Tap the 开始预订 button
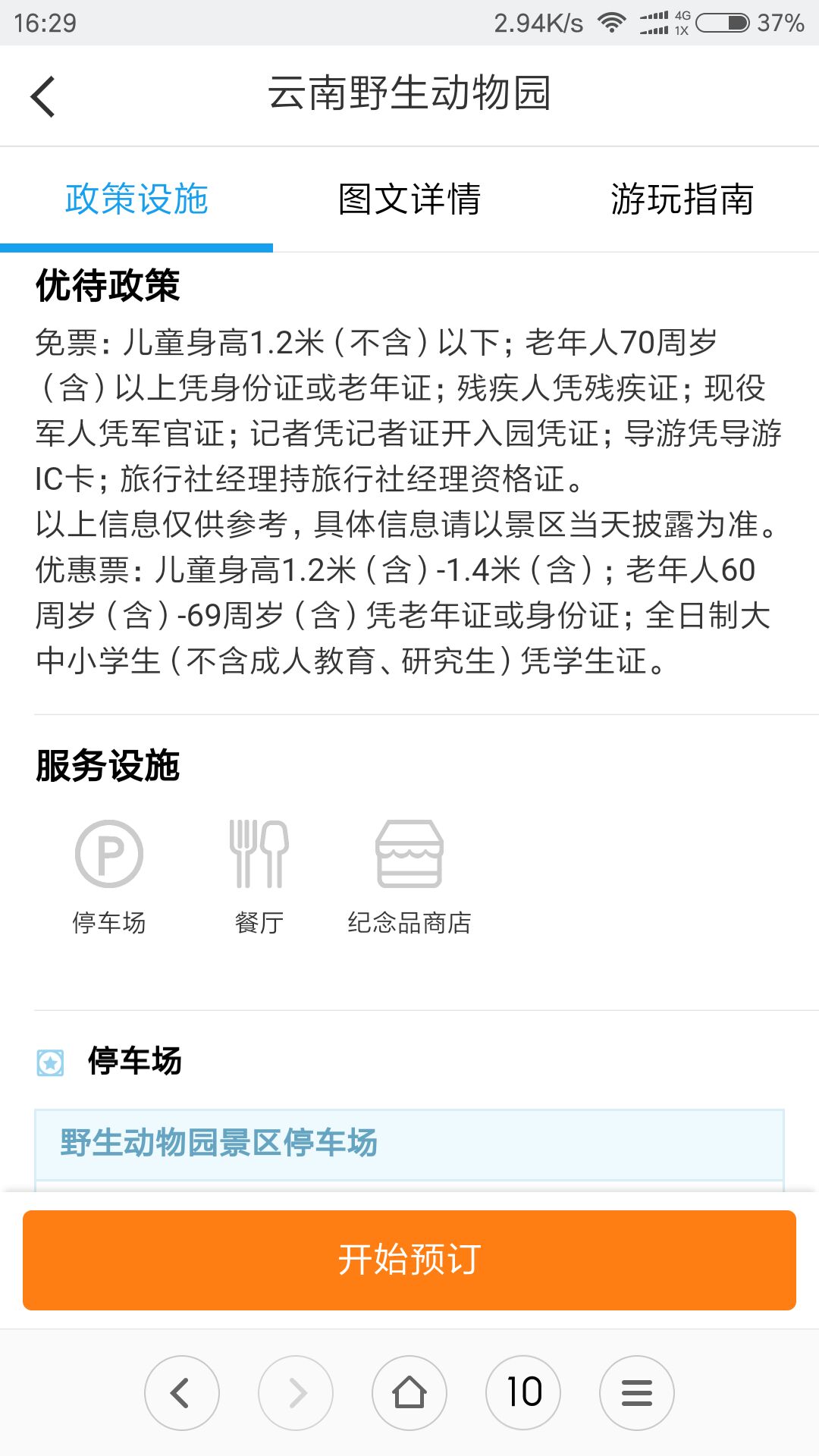This screenshot has width=819, height=1456. pyautogui.click(x=409, y=1260)
